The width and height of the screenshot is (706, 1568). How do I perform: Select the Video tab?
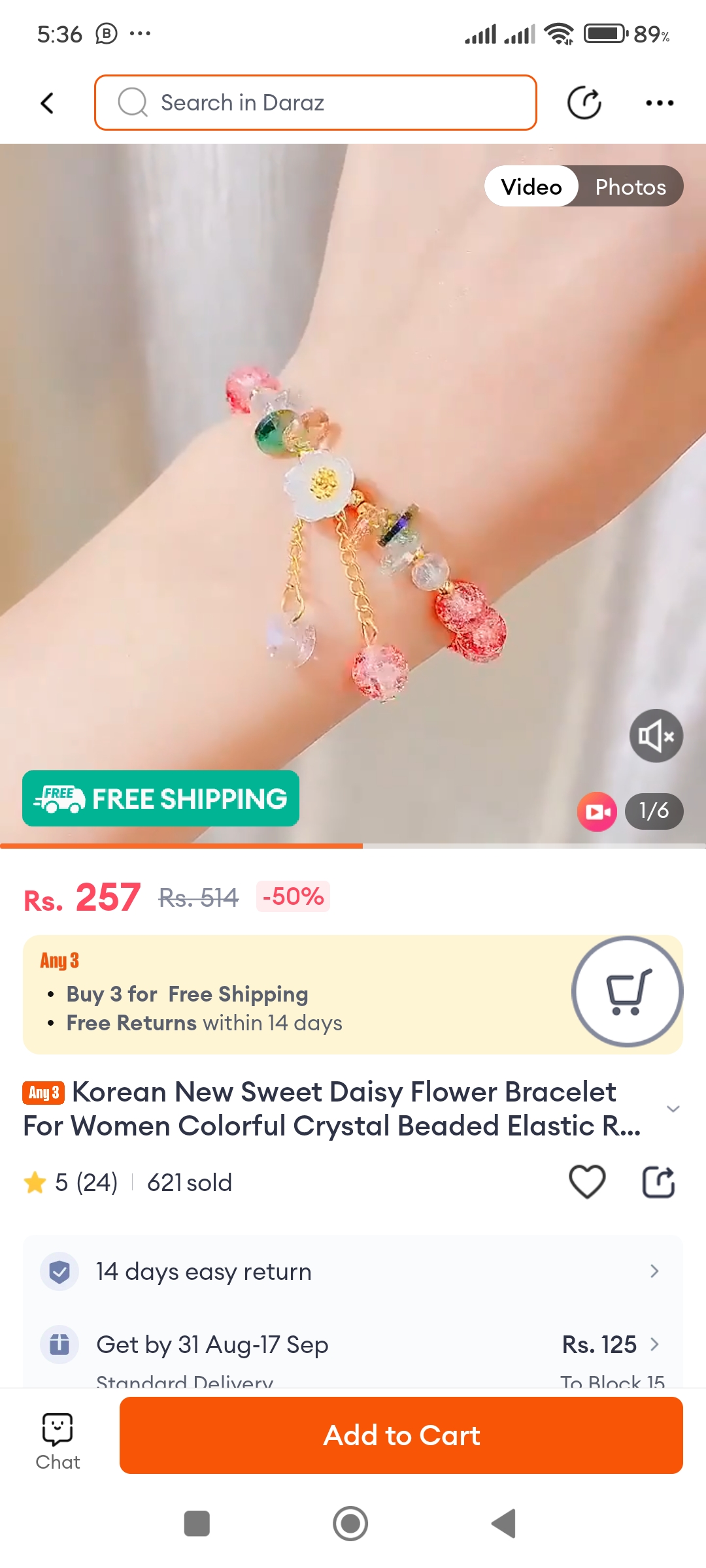[531, 187]
